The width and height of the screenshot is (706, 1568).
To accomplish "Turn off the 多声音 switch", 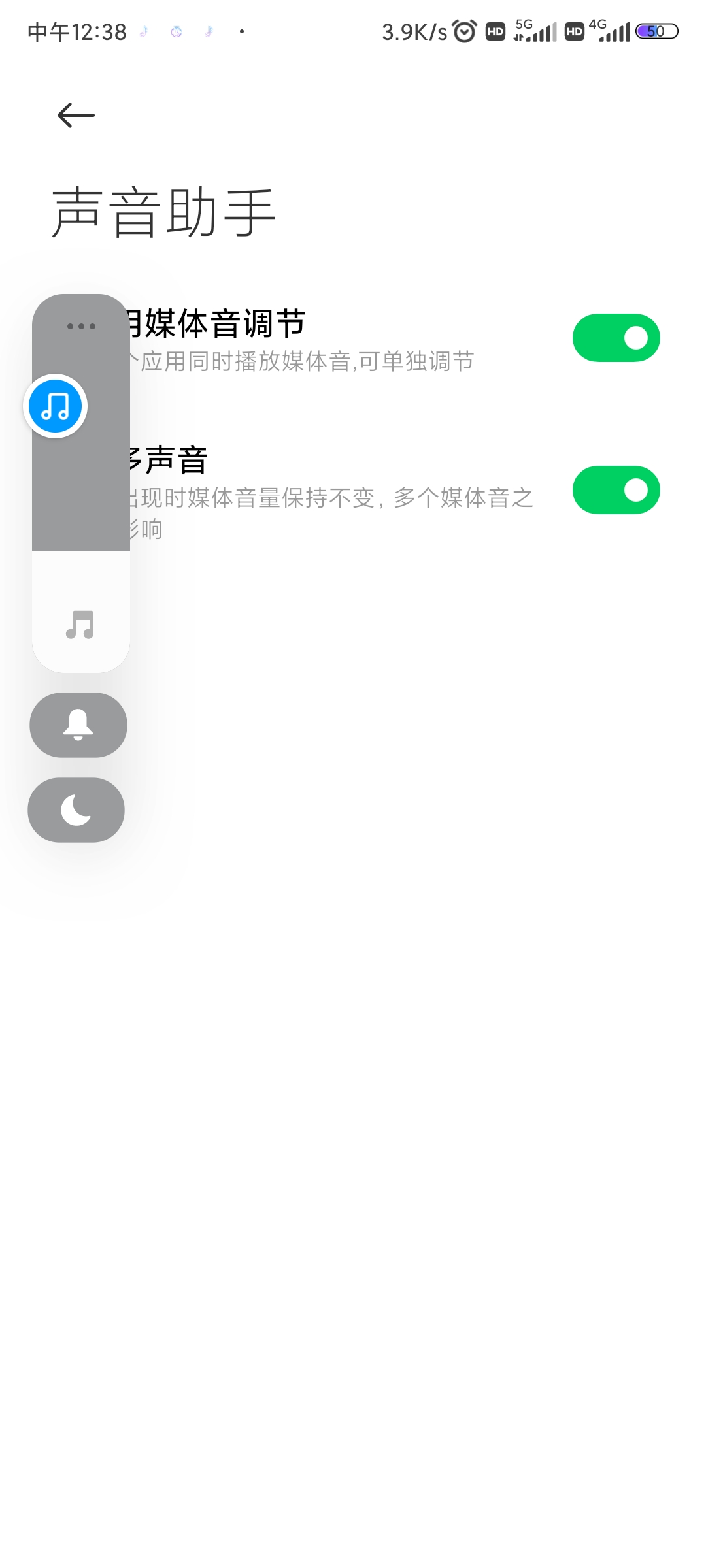I will coord(616,490).
